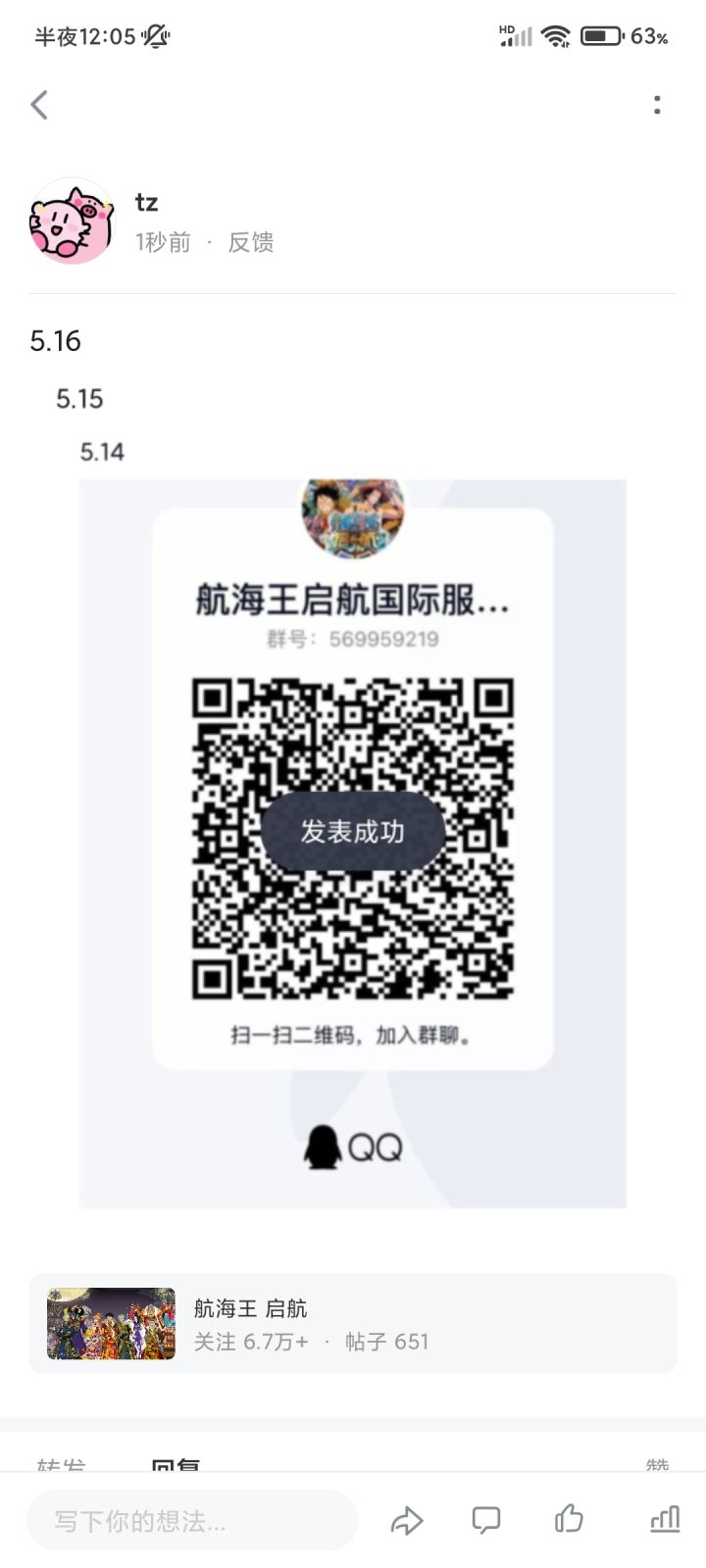Tap the Wi-Fi status icon
706x1568 pixels.
tap(556, 36)
